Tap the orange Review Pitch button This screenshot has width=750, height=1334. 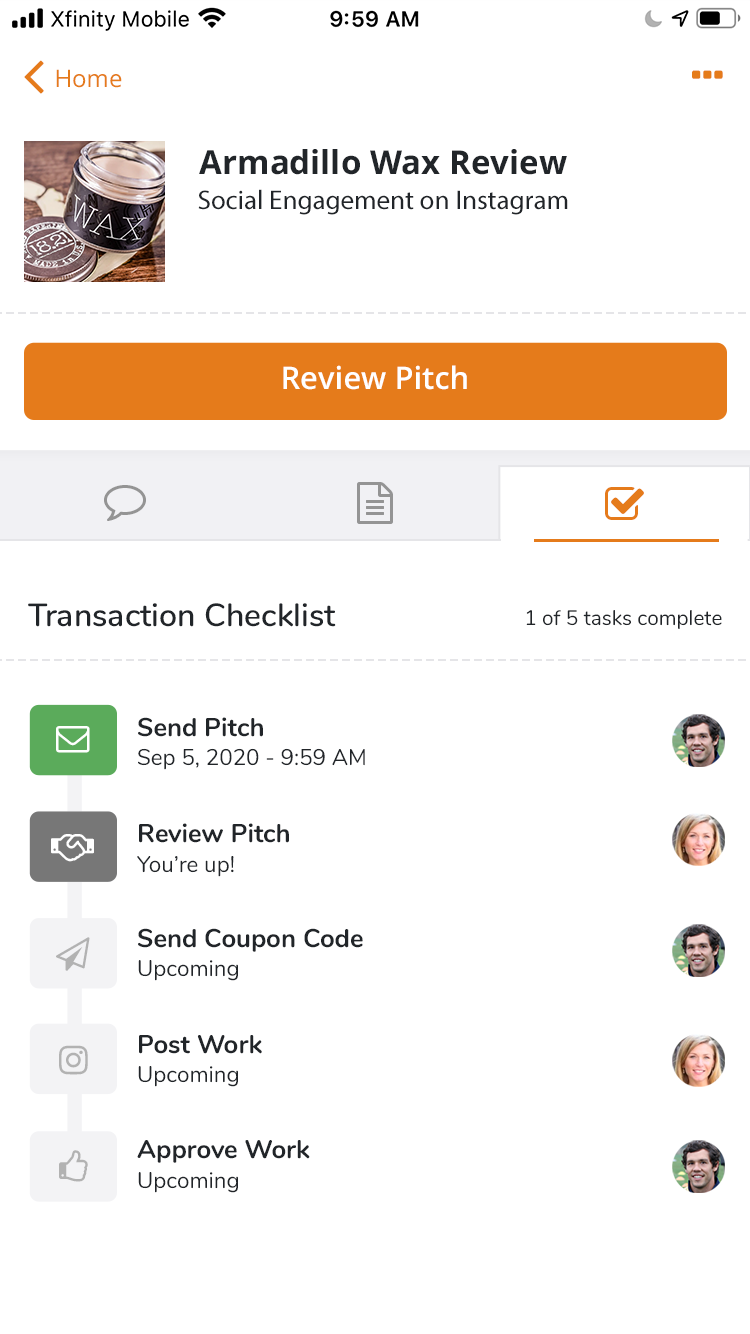375,381
